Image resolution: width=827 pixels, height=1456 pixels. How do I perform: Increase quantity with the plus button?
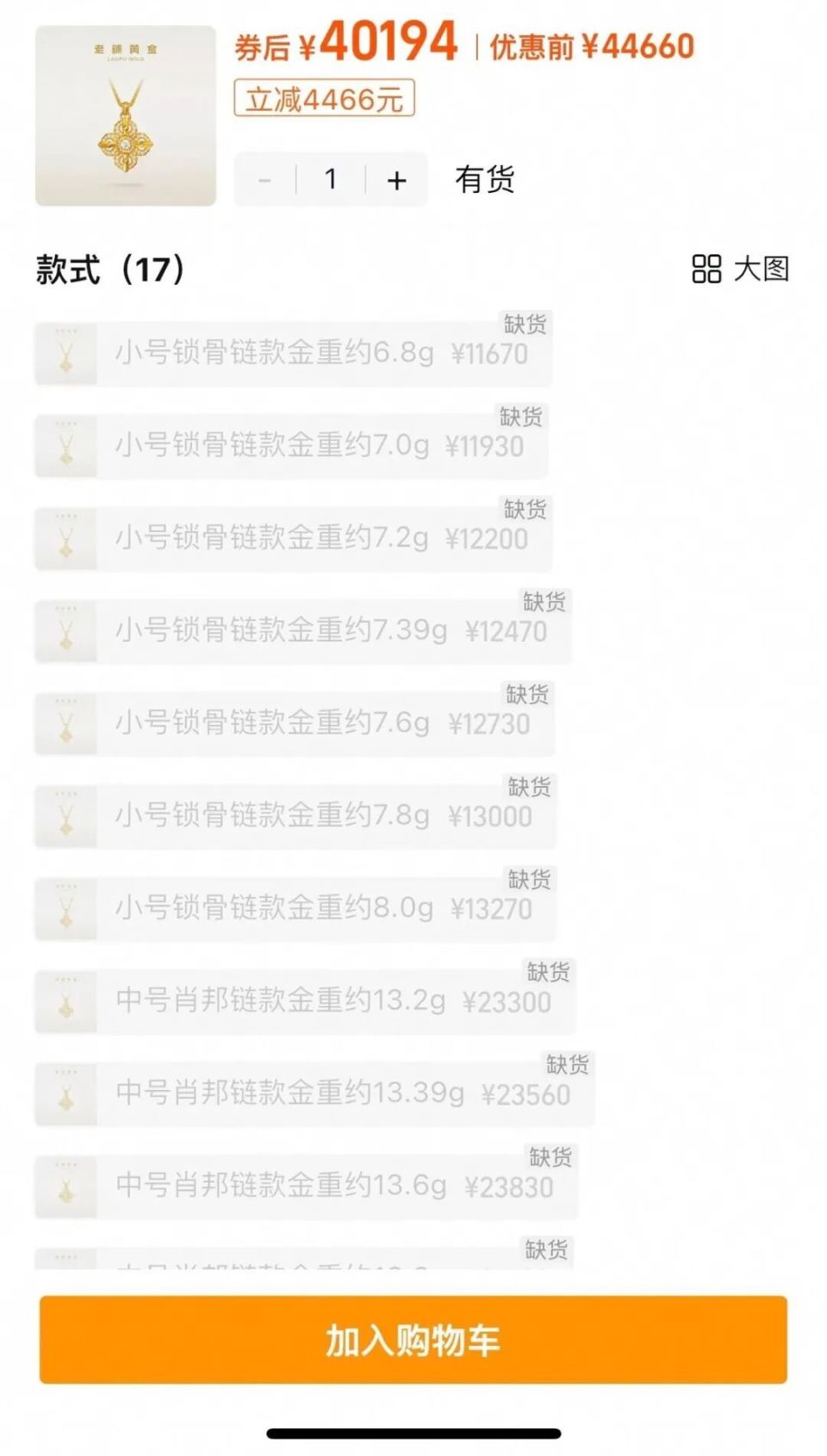point(395,179)
